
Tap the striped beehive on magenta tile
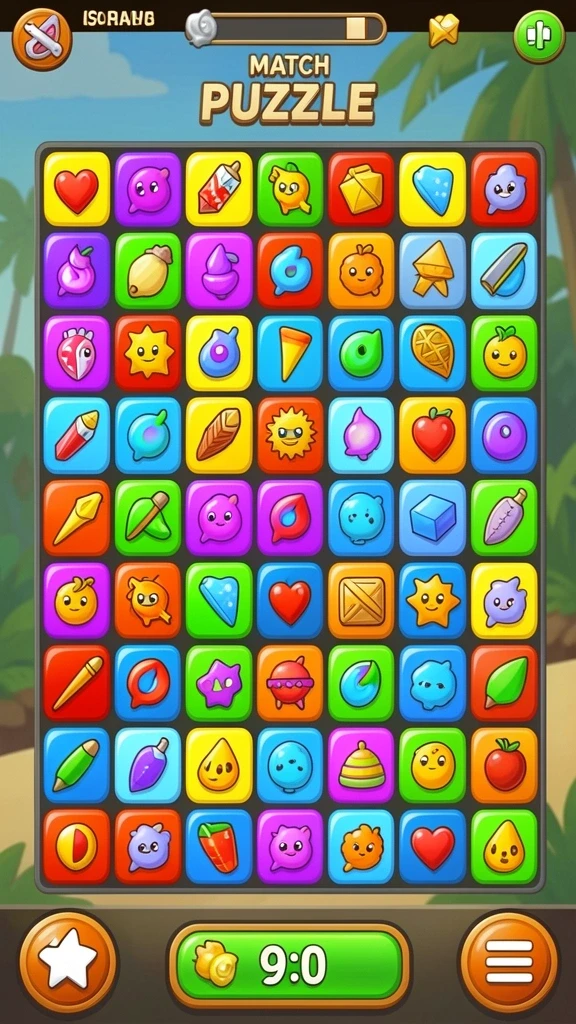pyautogui.click(x=361, y=765)
